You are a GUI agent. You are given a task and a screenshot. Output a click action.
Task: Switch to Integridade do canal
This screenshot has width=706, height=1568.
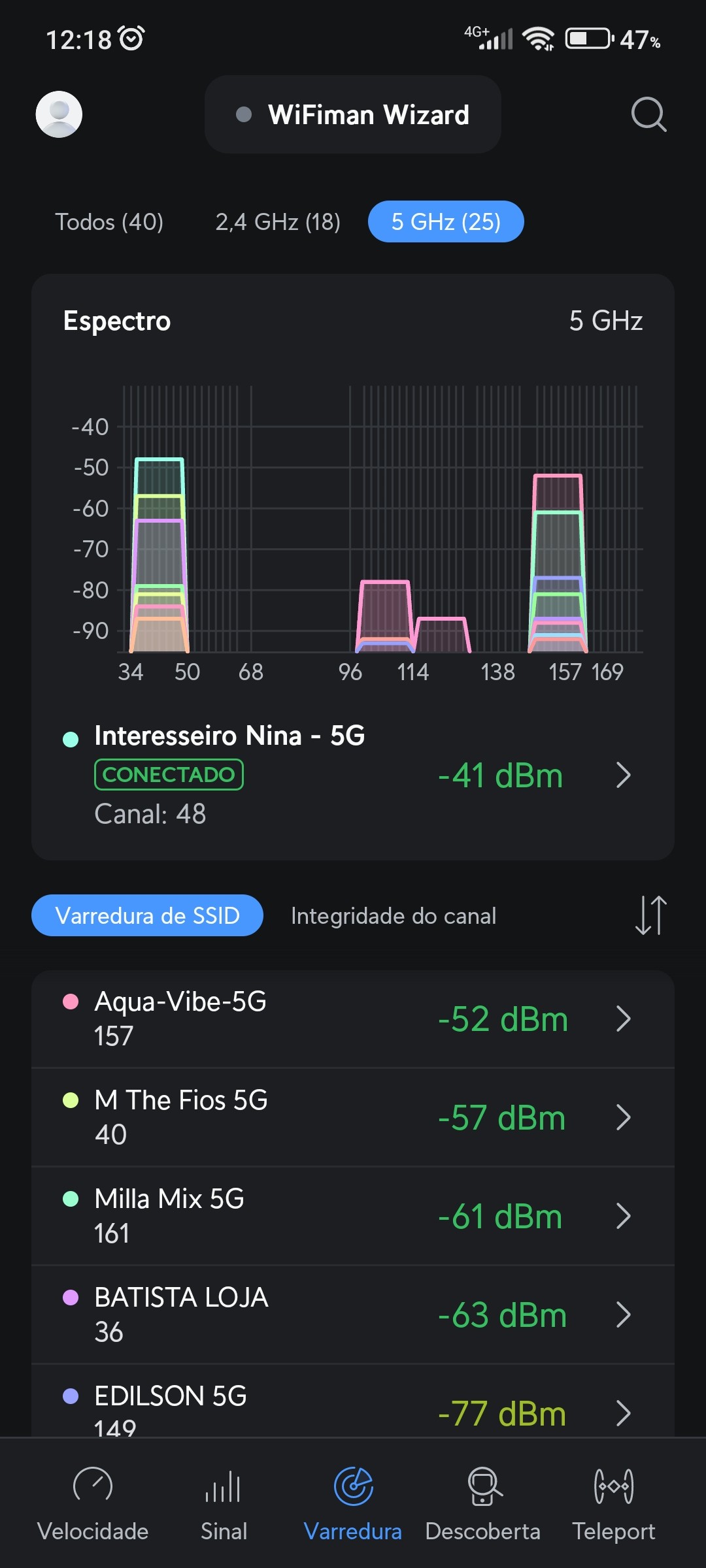394,916
